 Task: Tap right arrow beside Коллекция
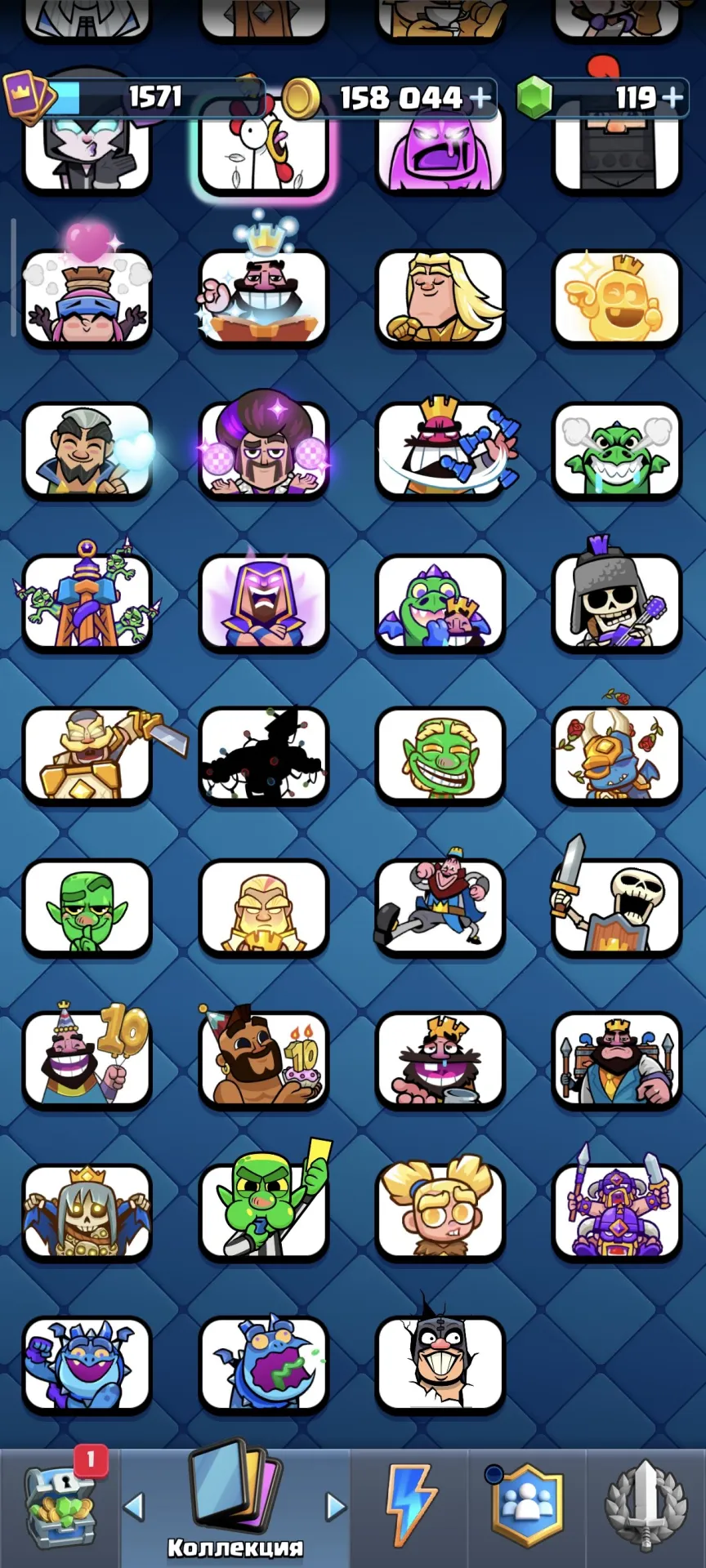coord(335,1506)
